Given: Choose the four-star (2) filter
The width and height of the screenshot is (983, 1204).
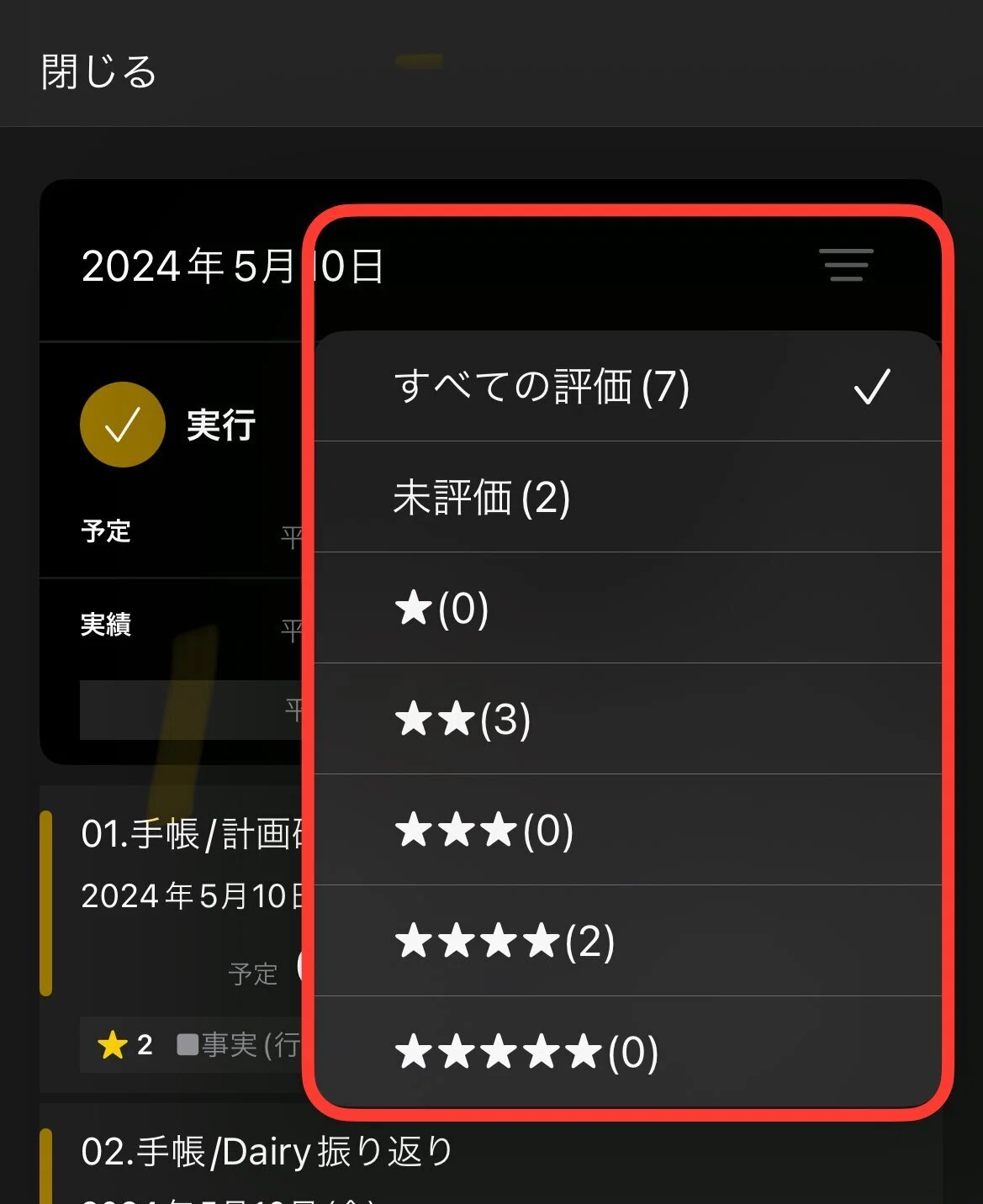Looking at the screenshot, I should 627,941.
